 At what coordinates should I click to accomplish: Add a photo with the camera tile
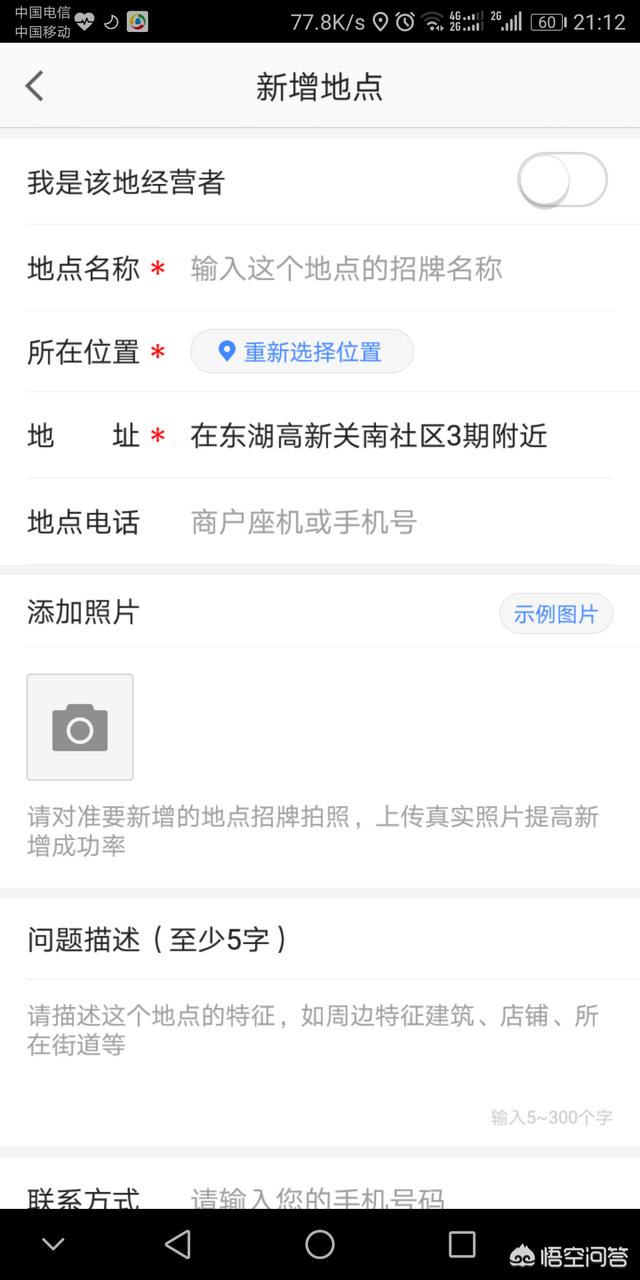tap(80, 727)
